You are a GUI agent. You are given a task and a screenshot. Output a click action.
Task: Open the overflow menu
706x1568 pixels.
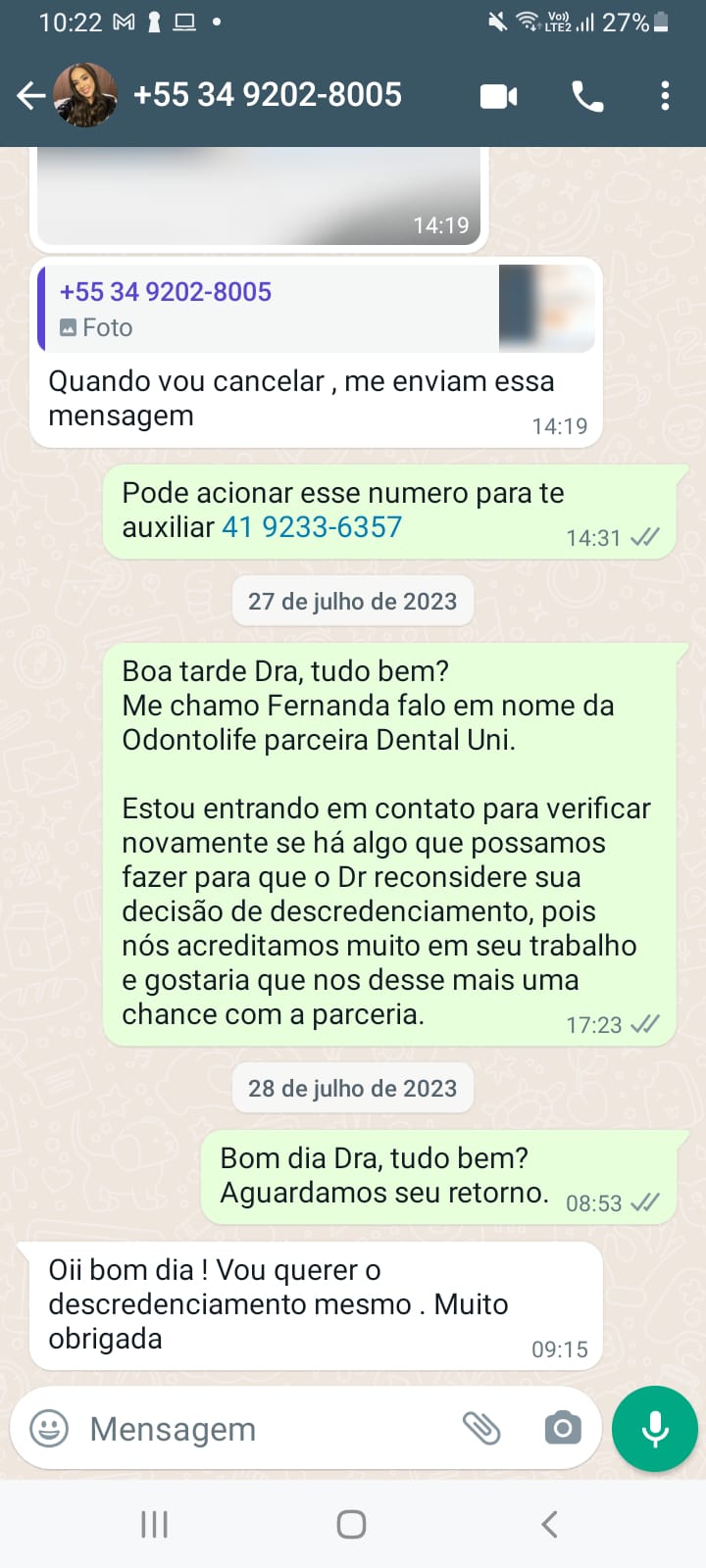(x=665, y=96)
